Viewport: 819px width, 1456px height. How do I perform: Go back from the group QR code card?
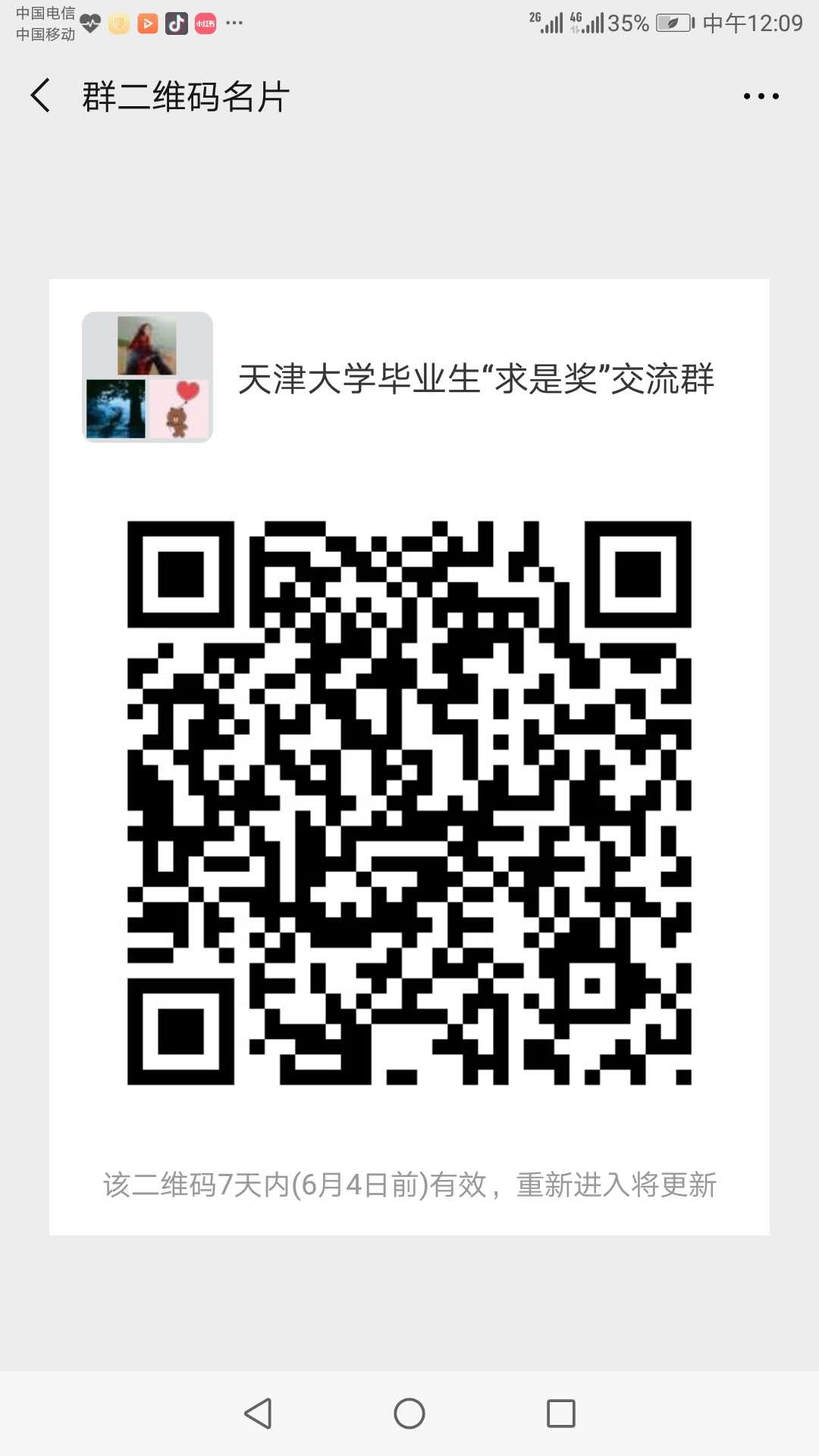[x=41, y=96]
